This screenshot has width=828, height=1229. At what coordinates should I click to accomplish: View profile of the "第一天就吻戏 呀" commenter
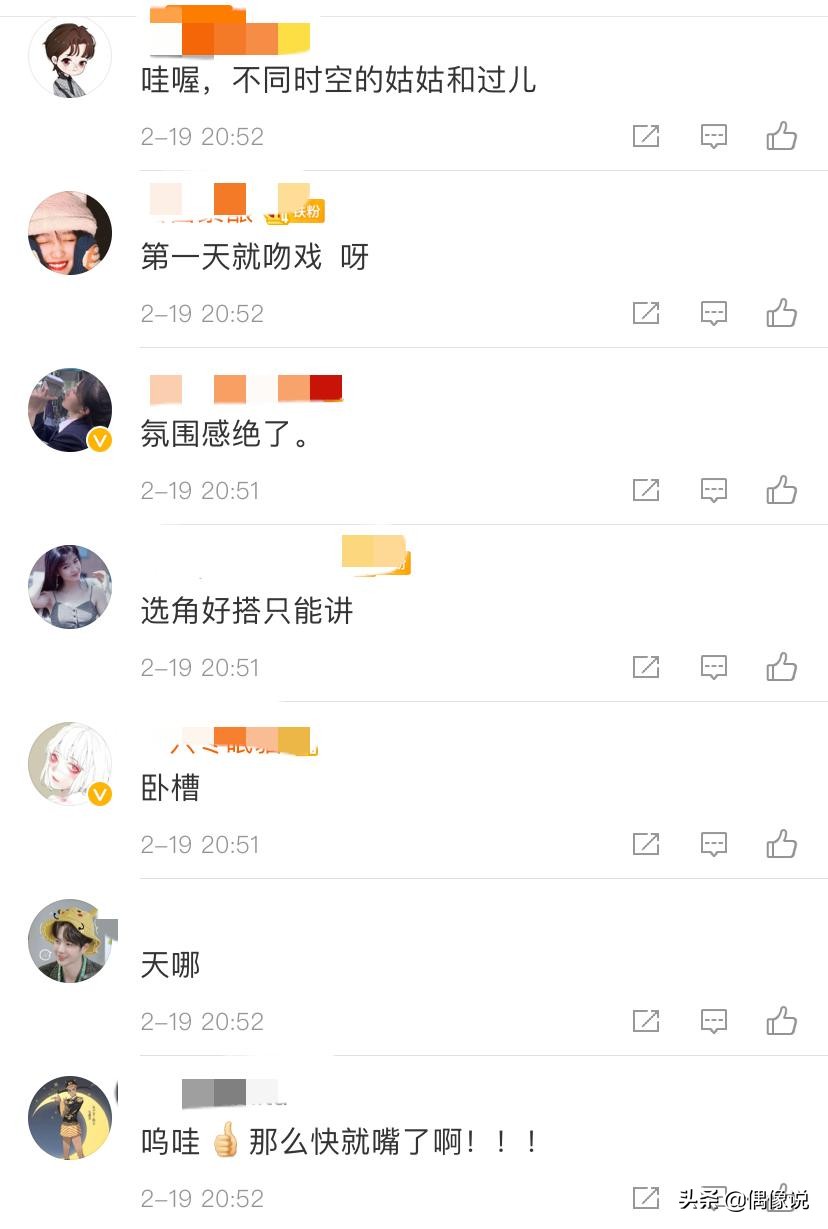coord(69,233)
